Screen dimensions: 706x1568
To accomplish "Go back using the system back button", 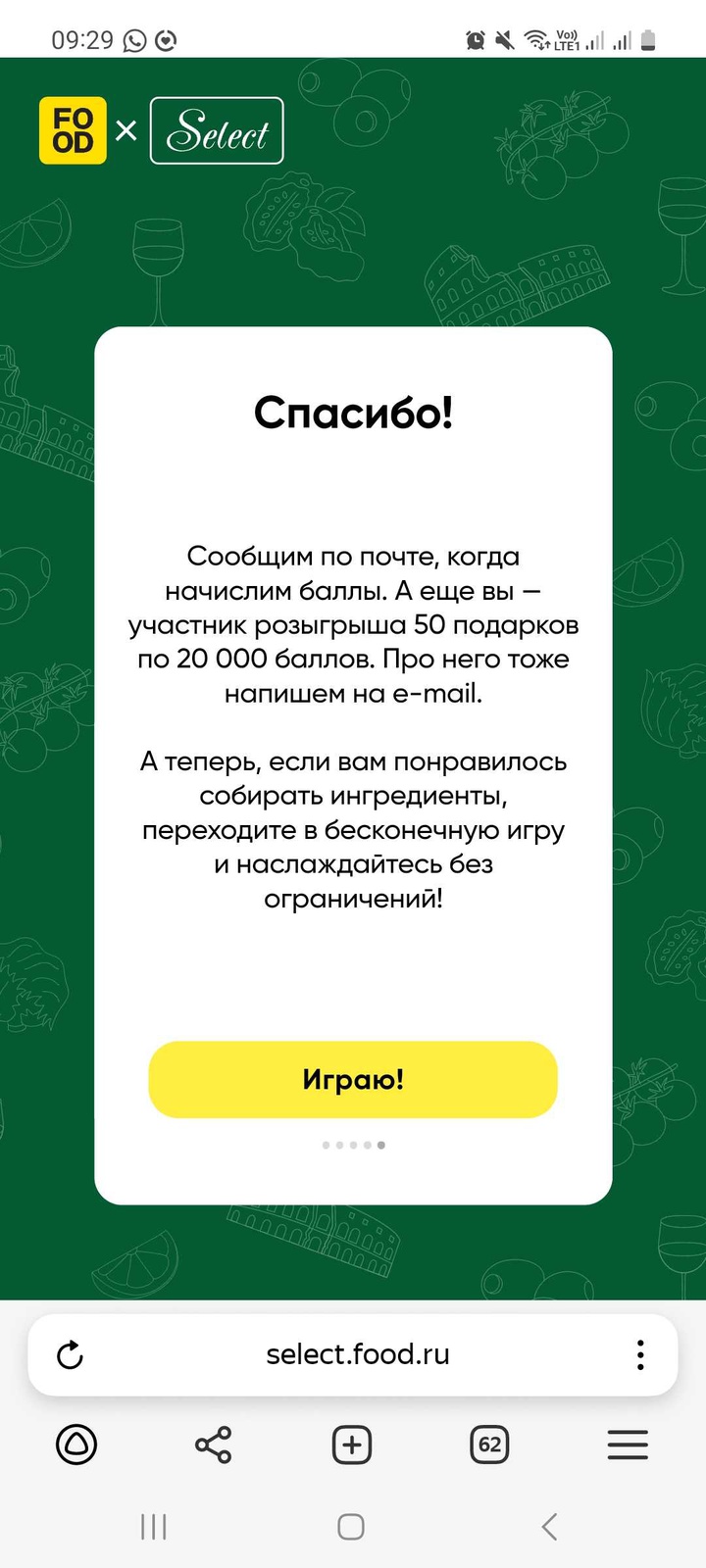I will (x=550, y=1526).
